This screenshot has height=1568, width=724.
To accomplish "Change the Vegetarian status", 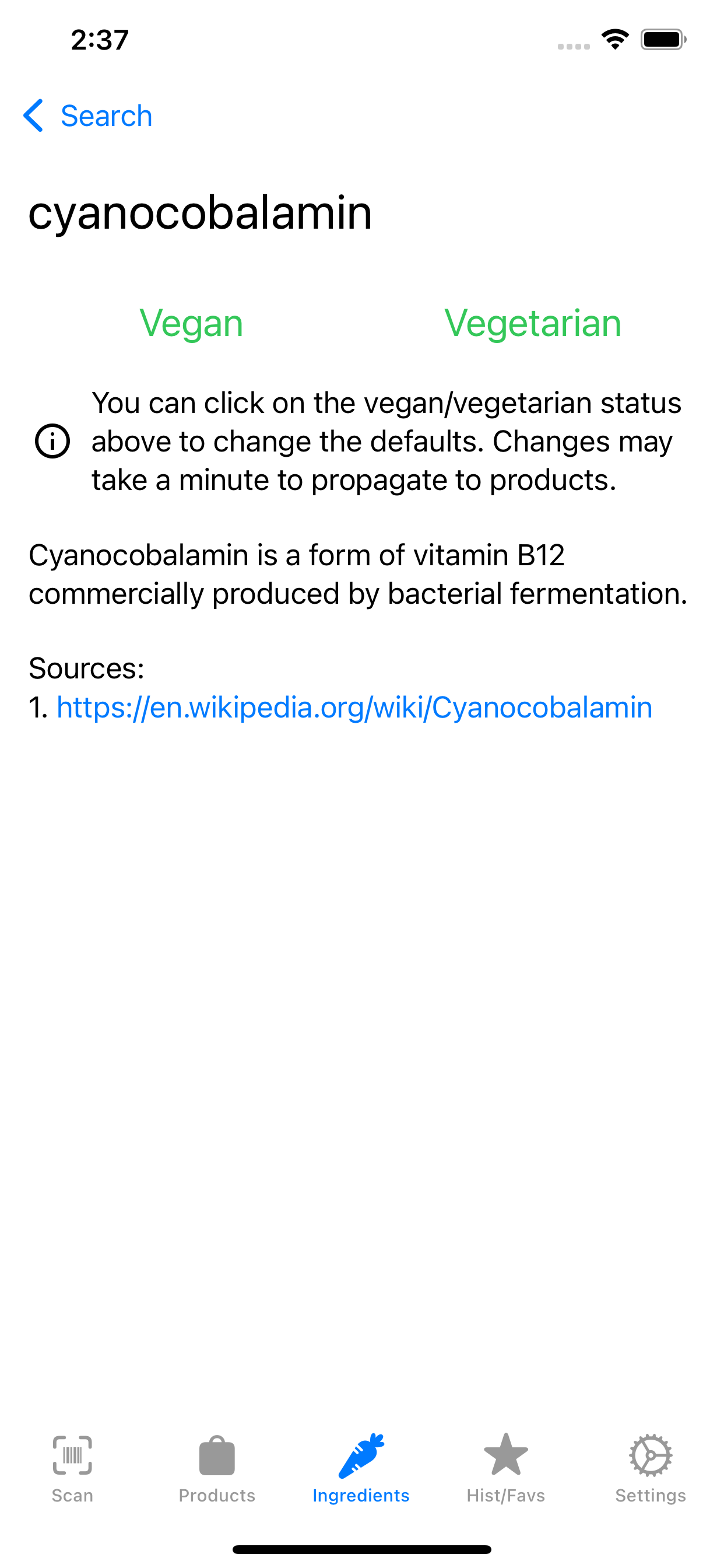I will point(532,323).
